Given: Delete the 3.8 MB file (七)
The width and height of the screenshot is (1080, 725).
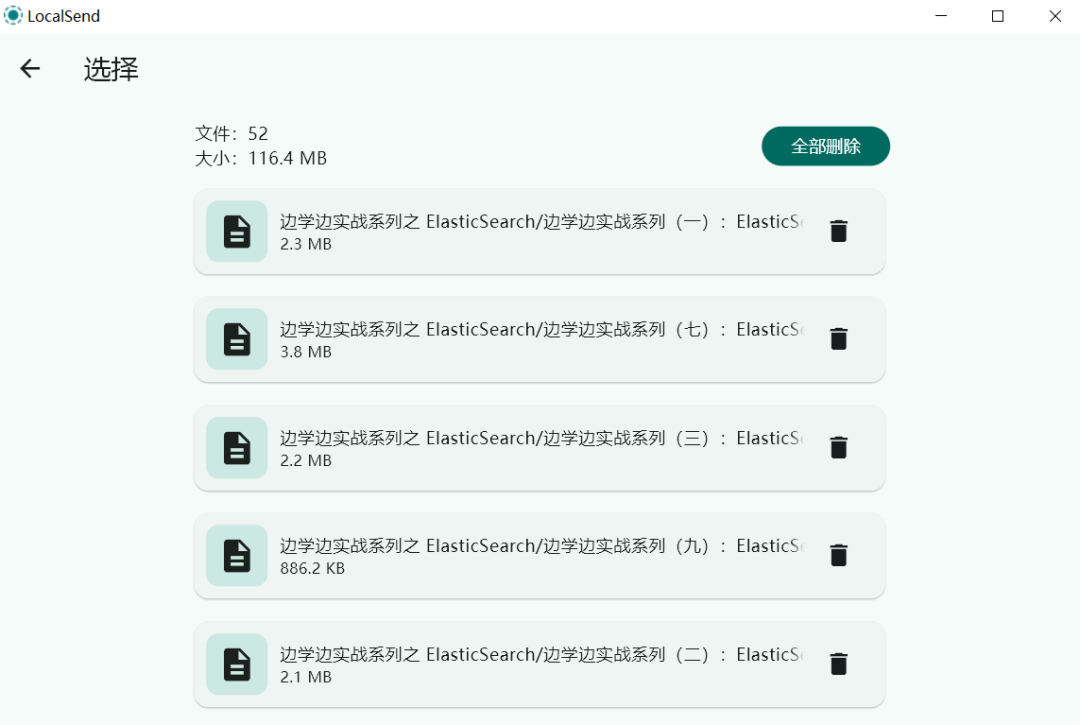Looking at the screenshot, I should click(x=839, y=339).
